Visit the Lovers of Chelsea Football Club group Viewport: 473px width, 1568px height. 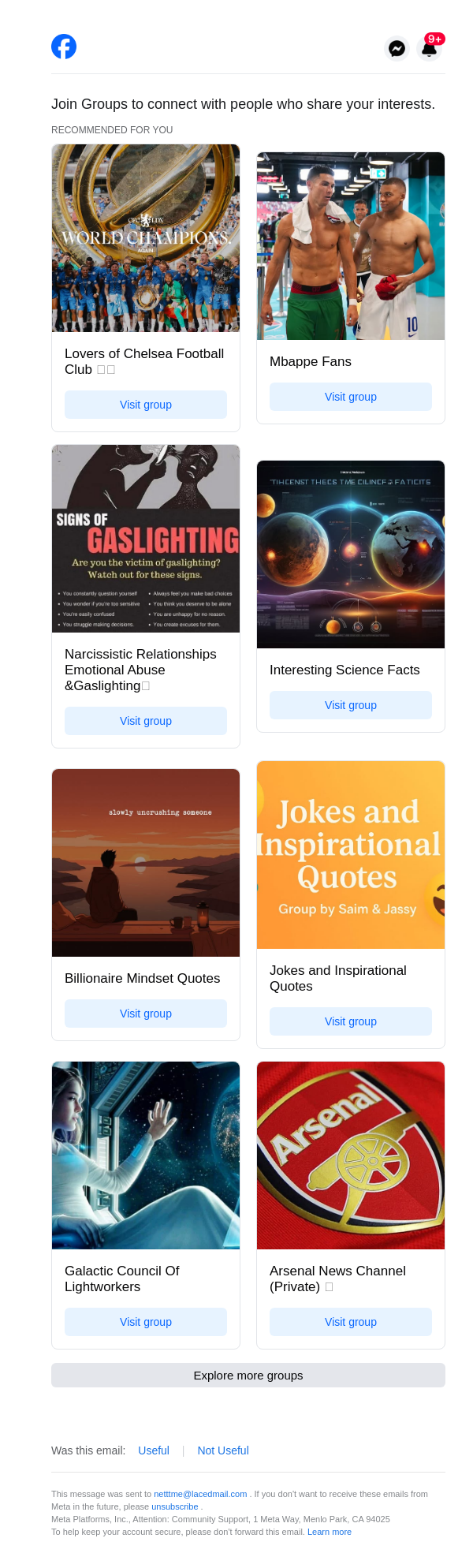[146, 405]
